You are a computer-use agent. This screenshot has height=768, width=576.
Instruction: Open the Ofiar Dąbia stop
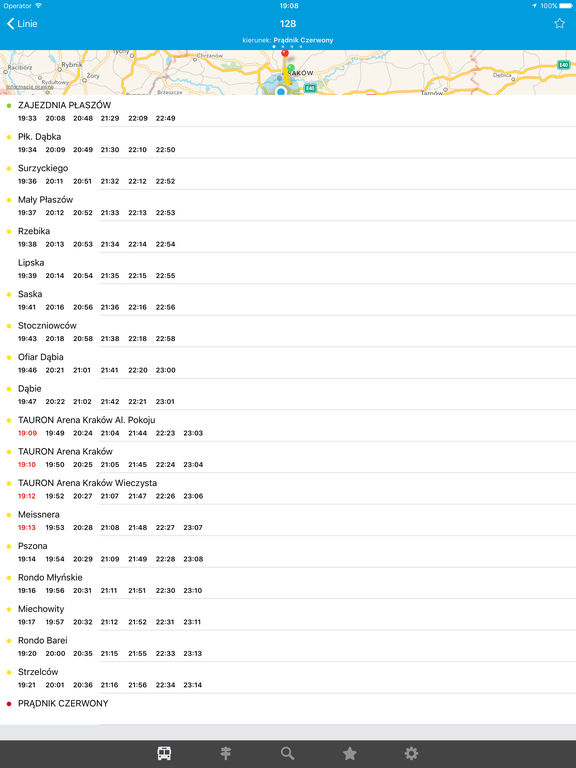pyautogui.click(x=288, y=363)
